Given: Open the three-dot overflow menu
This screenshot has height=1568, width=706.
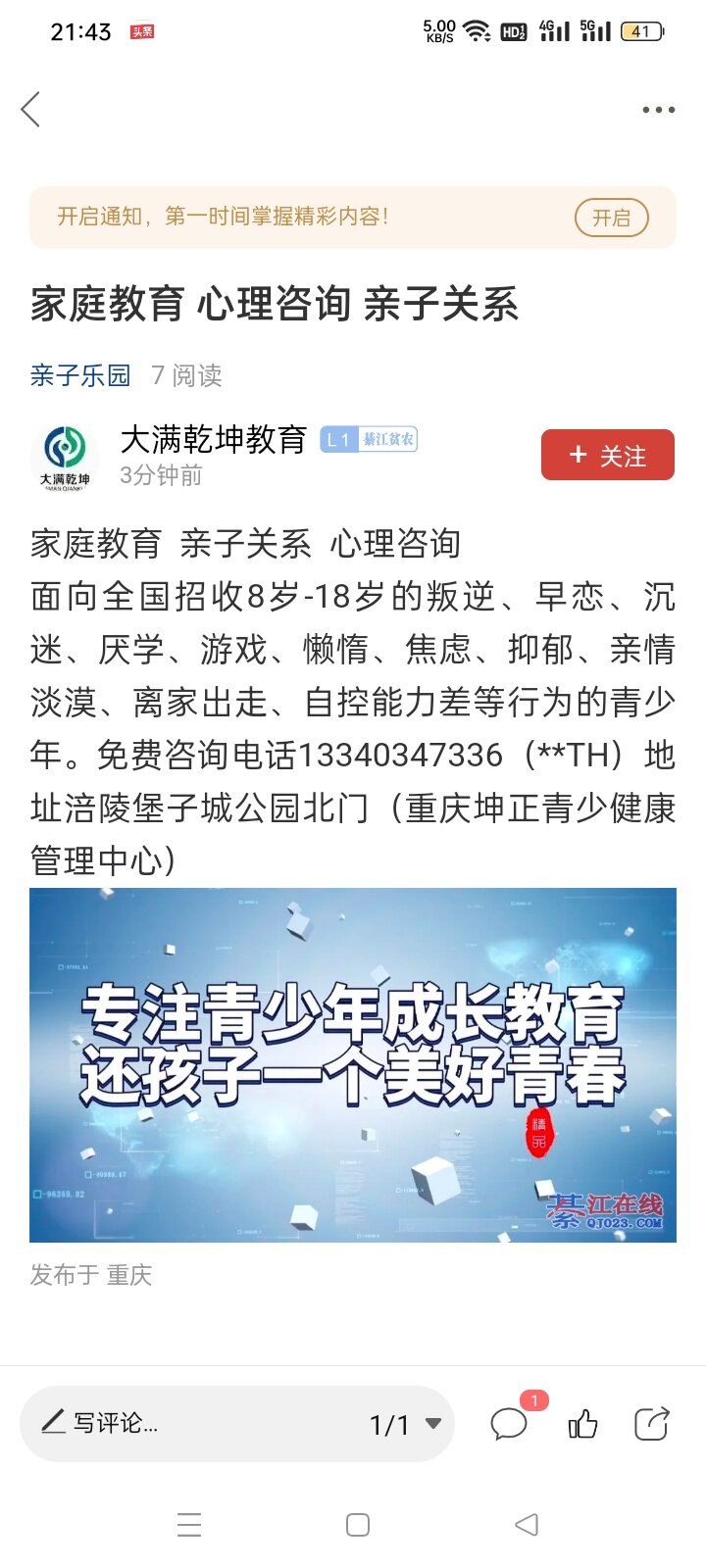Looking at the screenshot, I should 658,110.
